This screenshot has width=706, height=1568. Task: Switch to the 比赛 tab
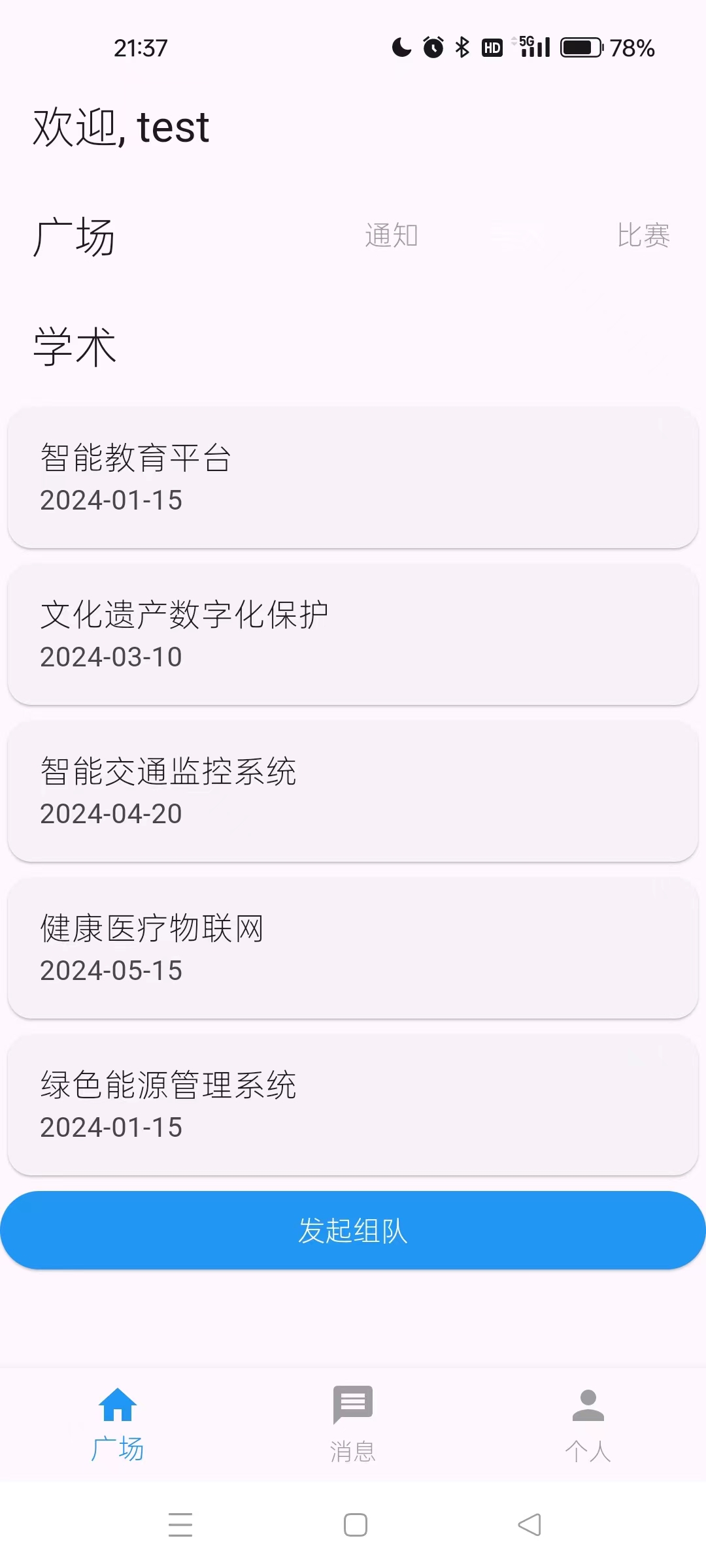click(x=643, y=235)
